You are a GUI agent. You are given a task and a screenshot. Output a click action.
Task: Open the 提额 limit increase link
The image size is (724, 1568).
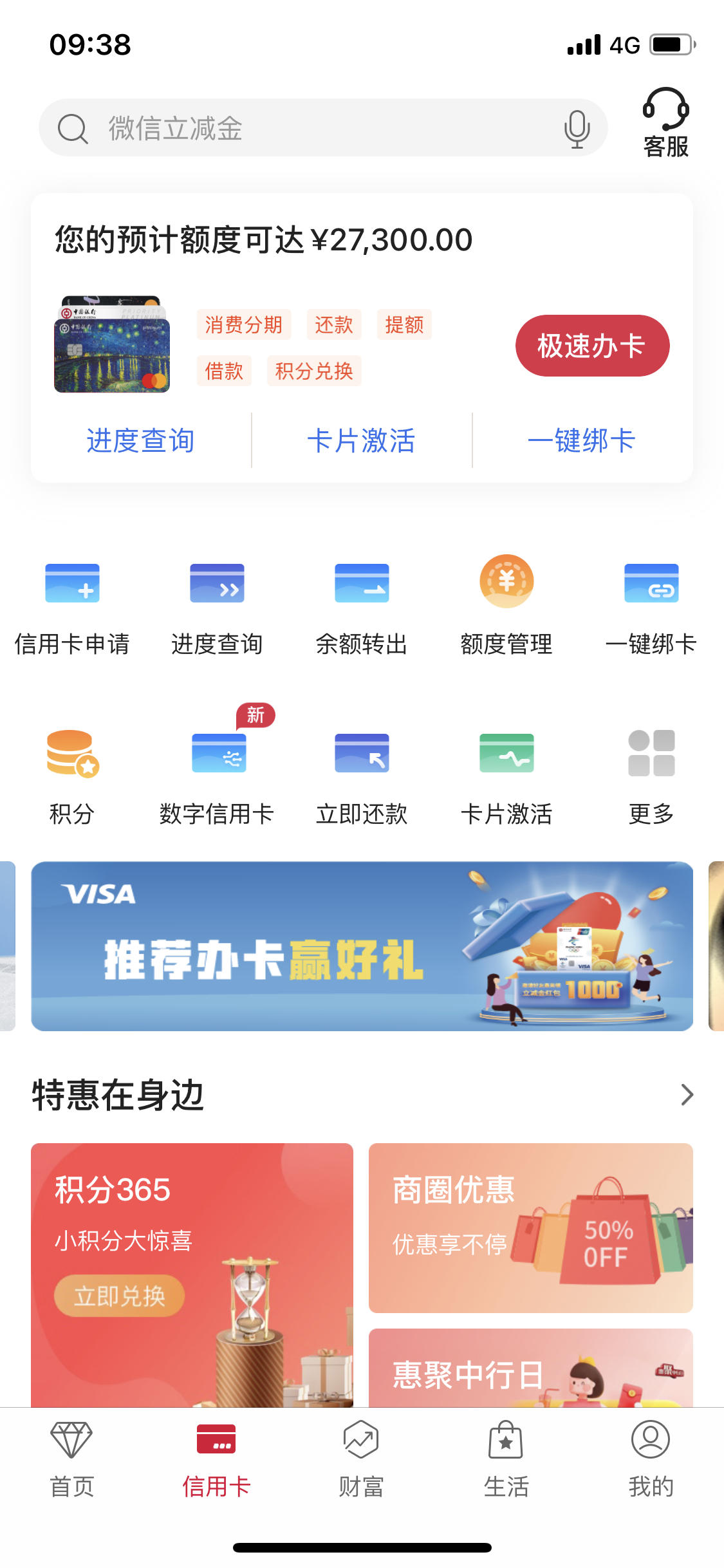[x=405, y=325]
